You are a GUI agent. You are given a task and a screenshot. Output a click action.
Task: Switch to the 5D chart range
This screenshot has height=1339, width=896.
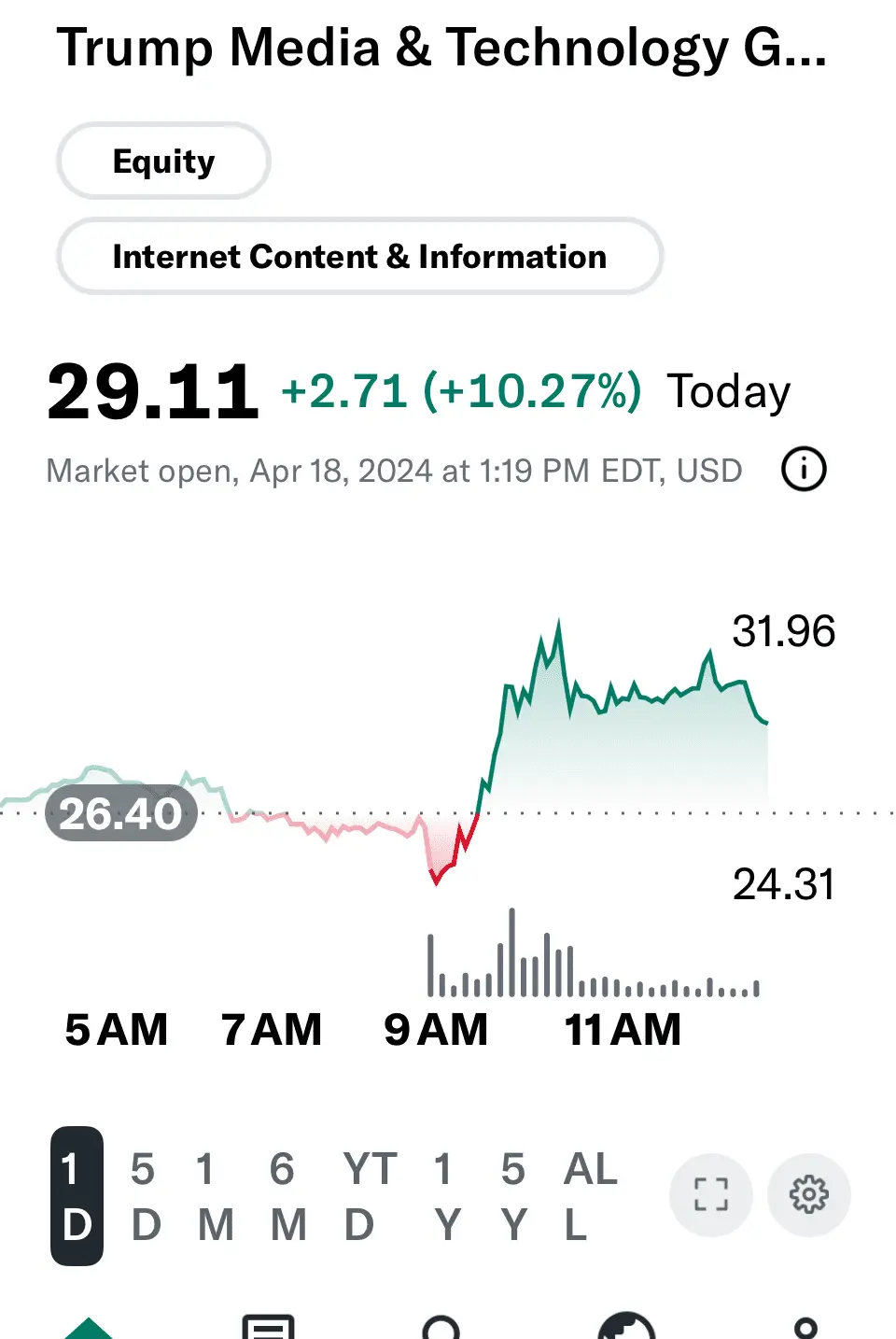[x=144, y=1196]
